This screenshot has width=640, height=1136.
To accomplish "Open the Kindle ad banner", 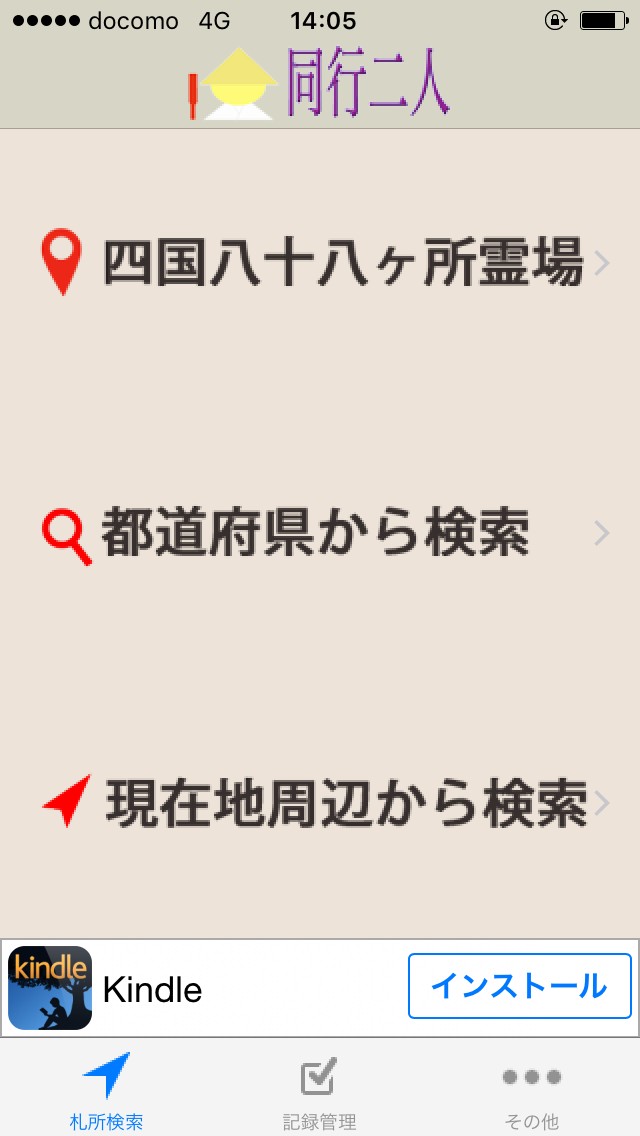I will click(x=150, y=989).
